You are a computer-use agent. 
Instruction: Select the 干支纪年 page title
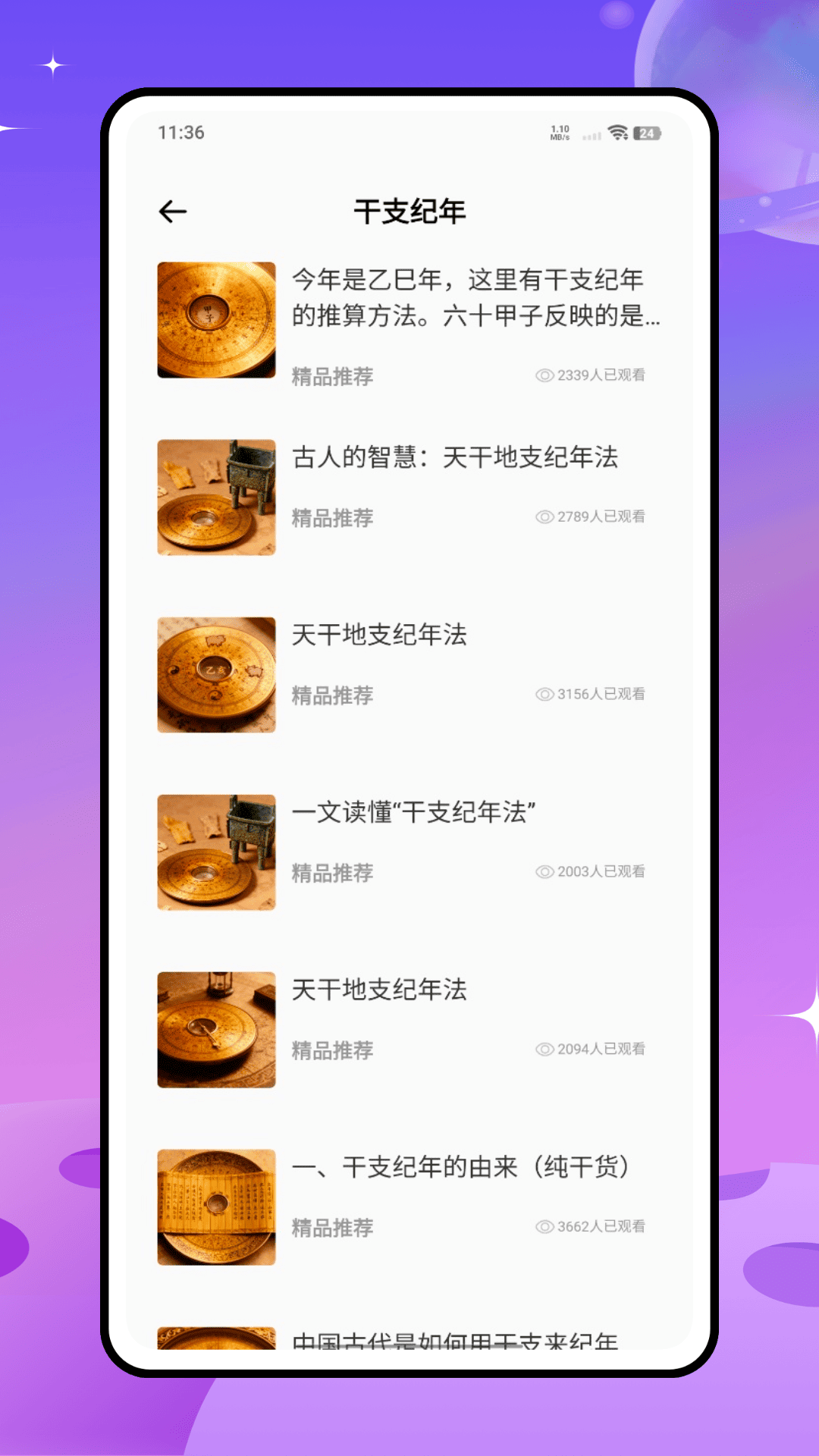[409, 210]
